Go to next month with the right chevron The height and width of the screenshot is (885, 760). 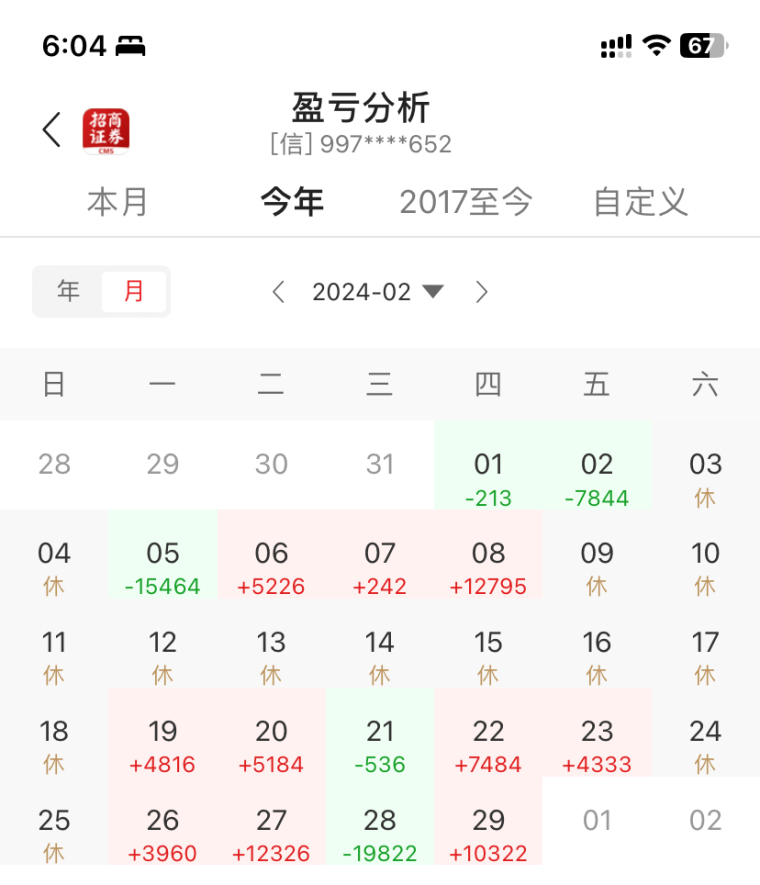(482, 292)
